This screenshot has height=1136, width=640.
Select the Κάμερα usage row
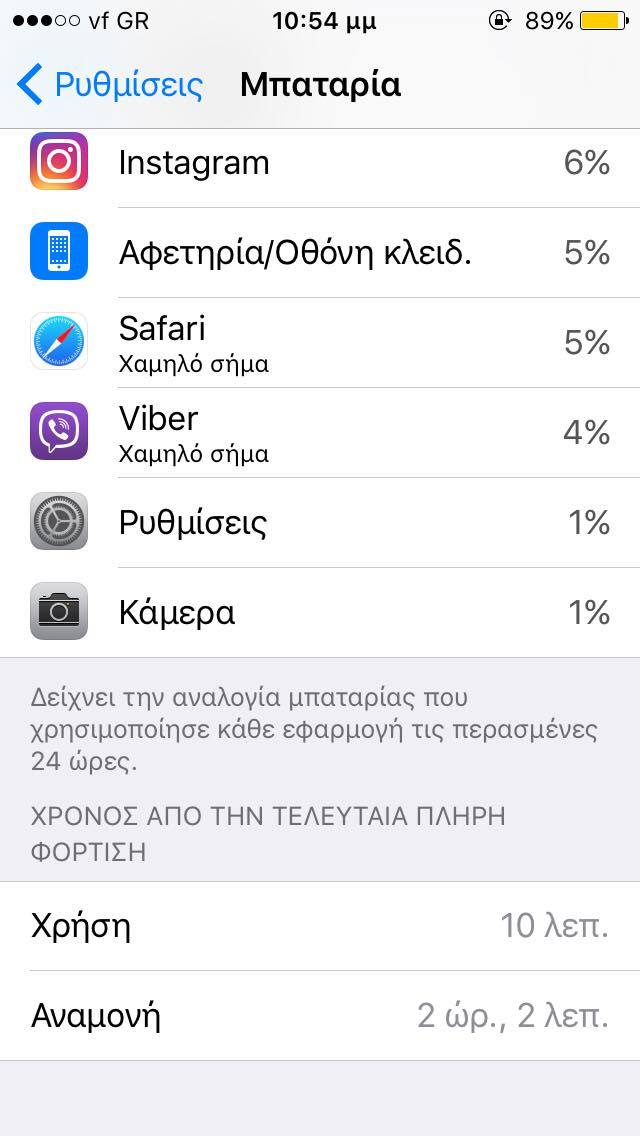click(x=320, y=612)
